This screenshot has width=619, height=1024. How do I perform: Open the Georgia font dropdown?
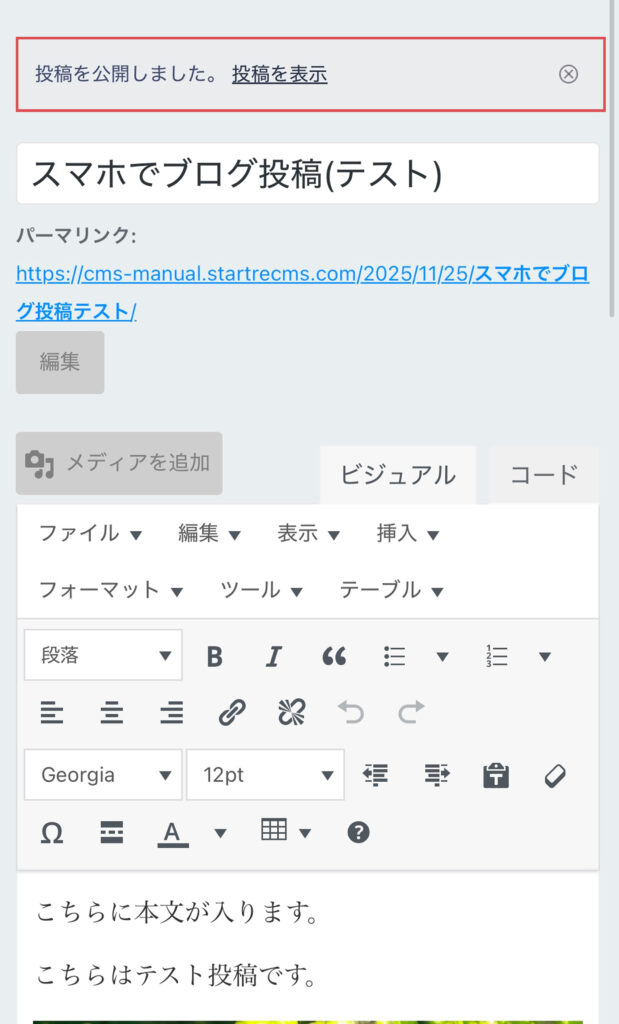(x=103, y=775)
